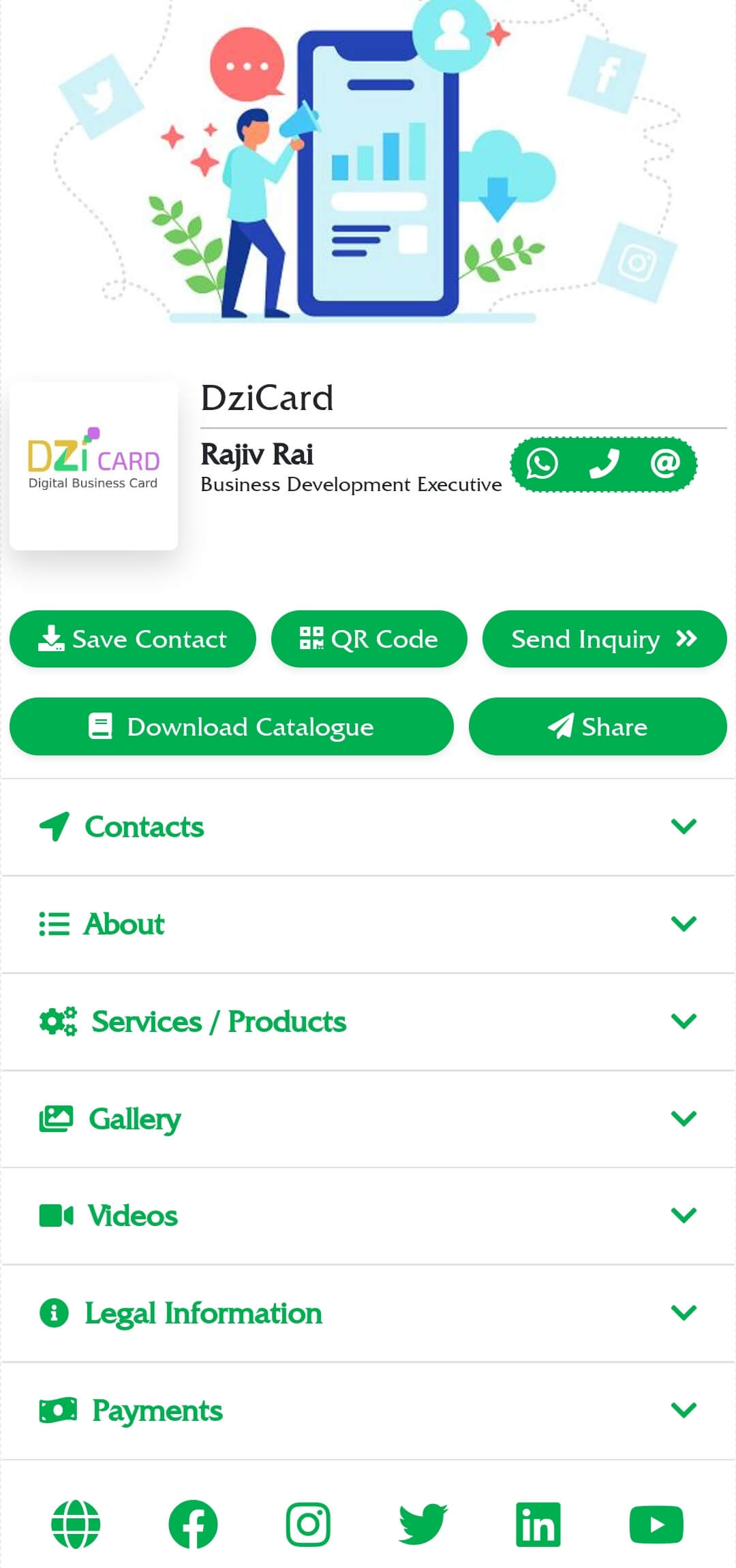The height and width of the screenshot is (1568, 736).
Task: Show the QR Code
Action: [x=369, y=639]
